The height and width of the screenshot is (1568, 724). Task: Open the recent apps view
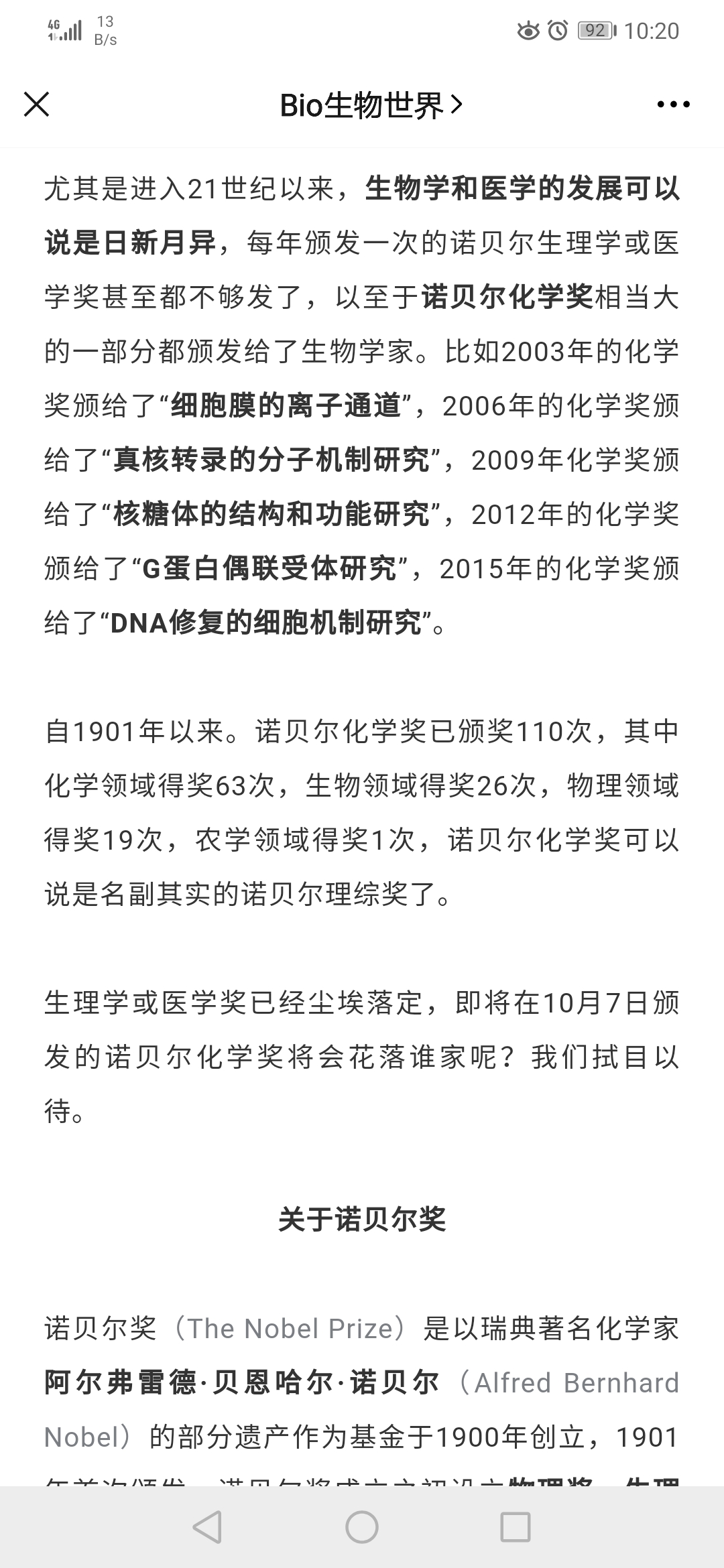[x=516, y=1528]
